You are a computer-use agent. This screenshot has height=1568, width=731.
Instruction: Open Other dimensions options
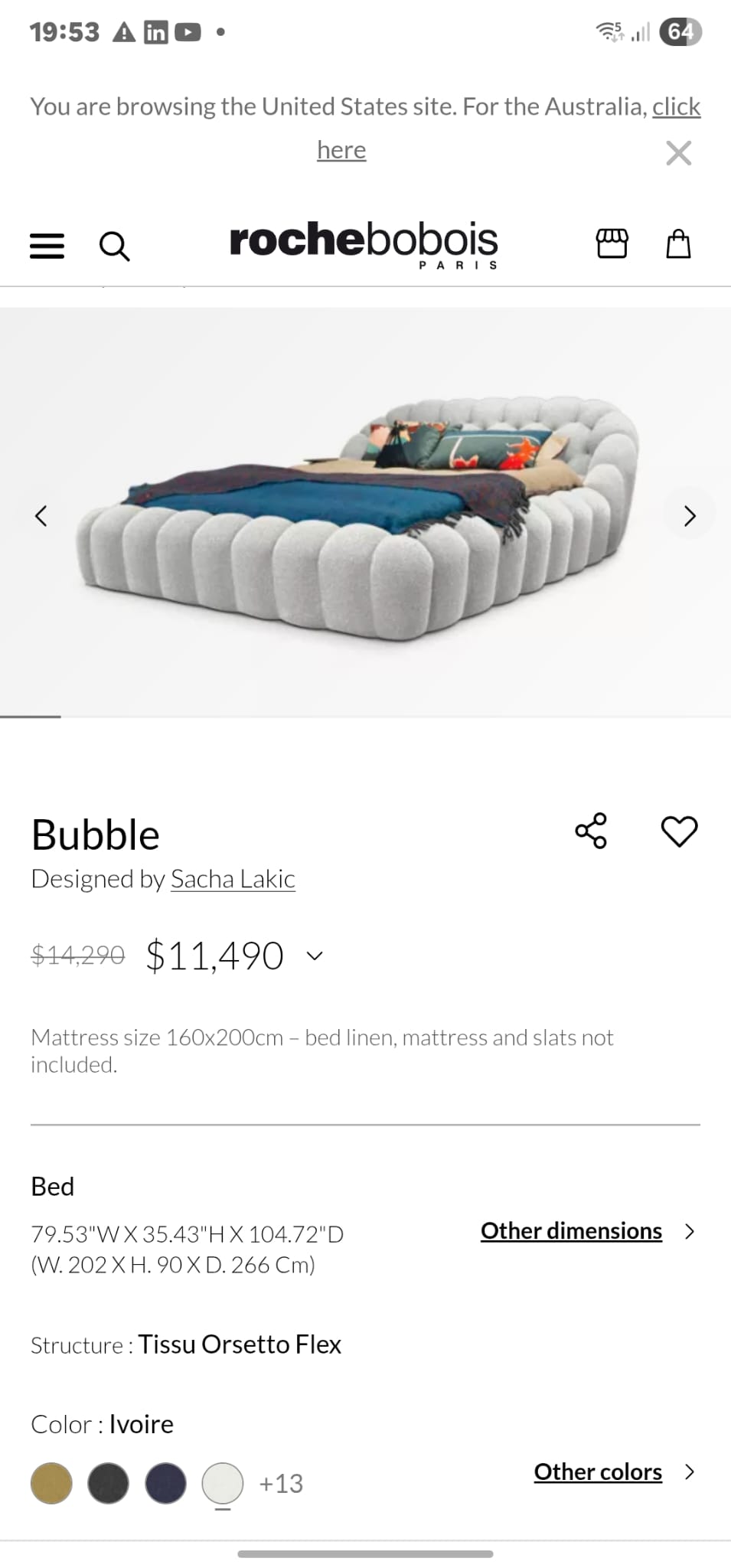(x=570, y=1230)
